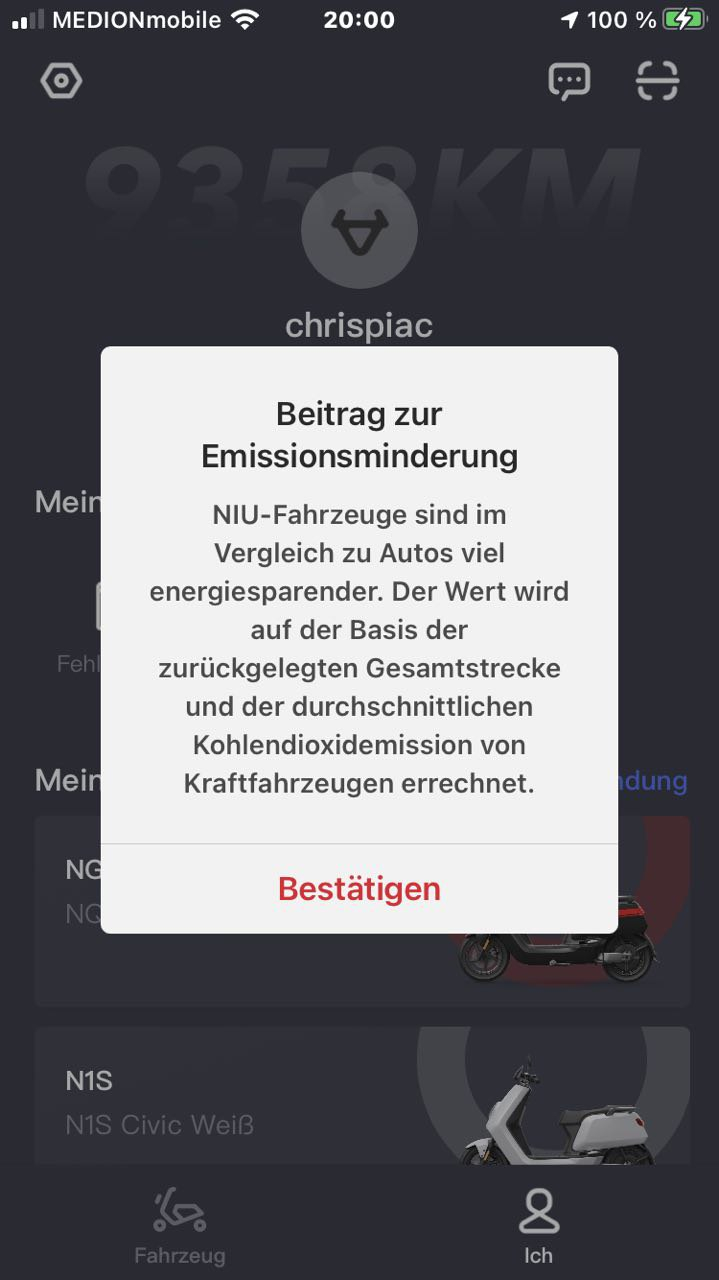This screenshot has height=1280, width=719.
Task: Switch to the Fahrzeug tab
Action: click(x=180, y=1226)
